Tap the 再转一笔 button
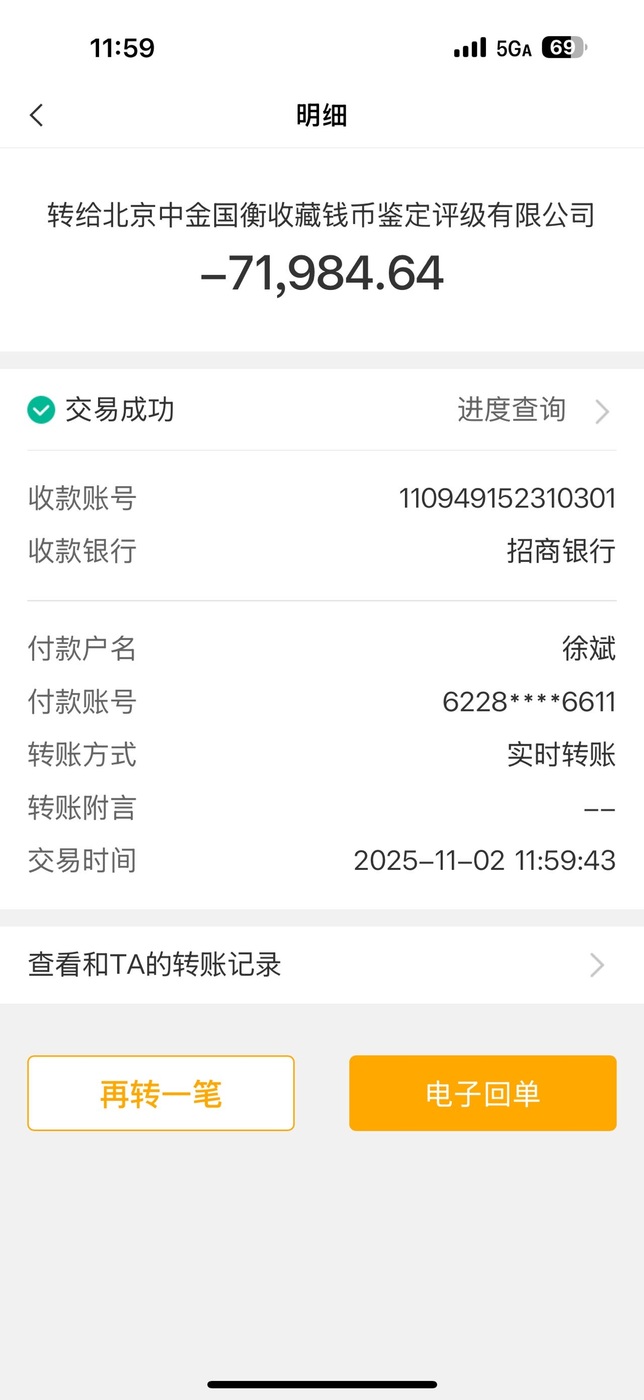Screen dimensions: 644x1400 (161, 1093)
